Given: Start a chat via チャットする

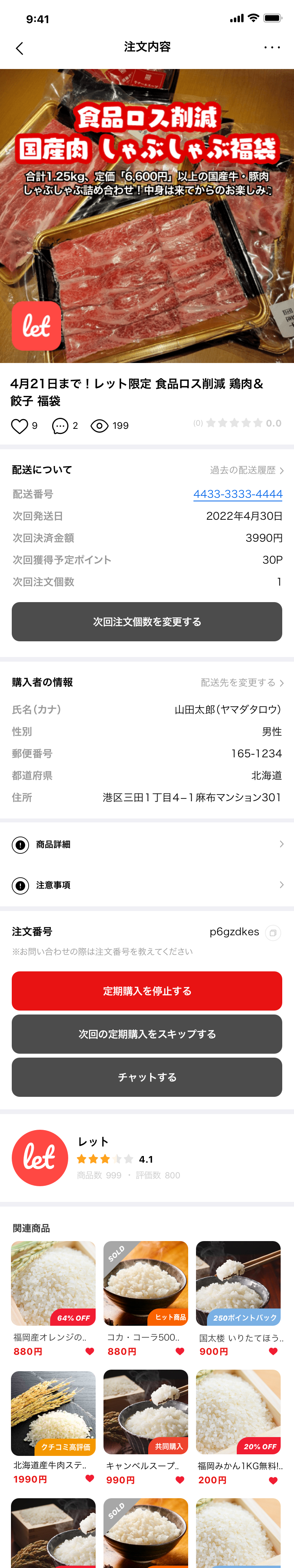Looking at the screenshot, I should click(x=147, y=1077).
